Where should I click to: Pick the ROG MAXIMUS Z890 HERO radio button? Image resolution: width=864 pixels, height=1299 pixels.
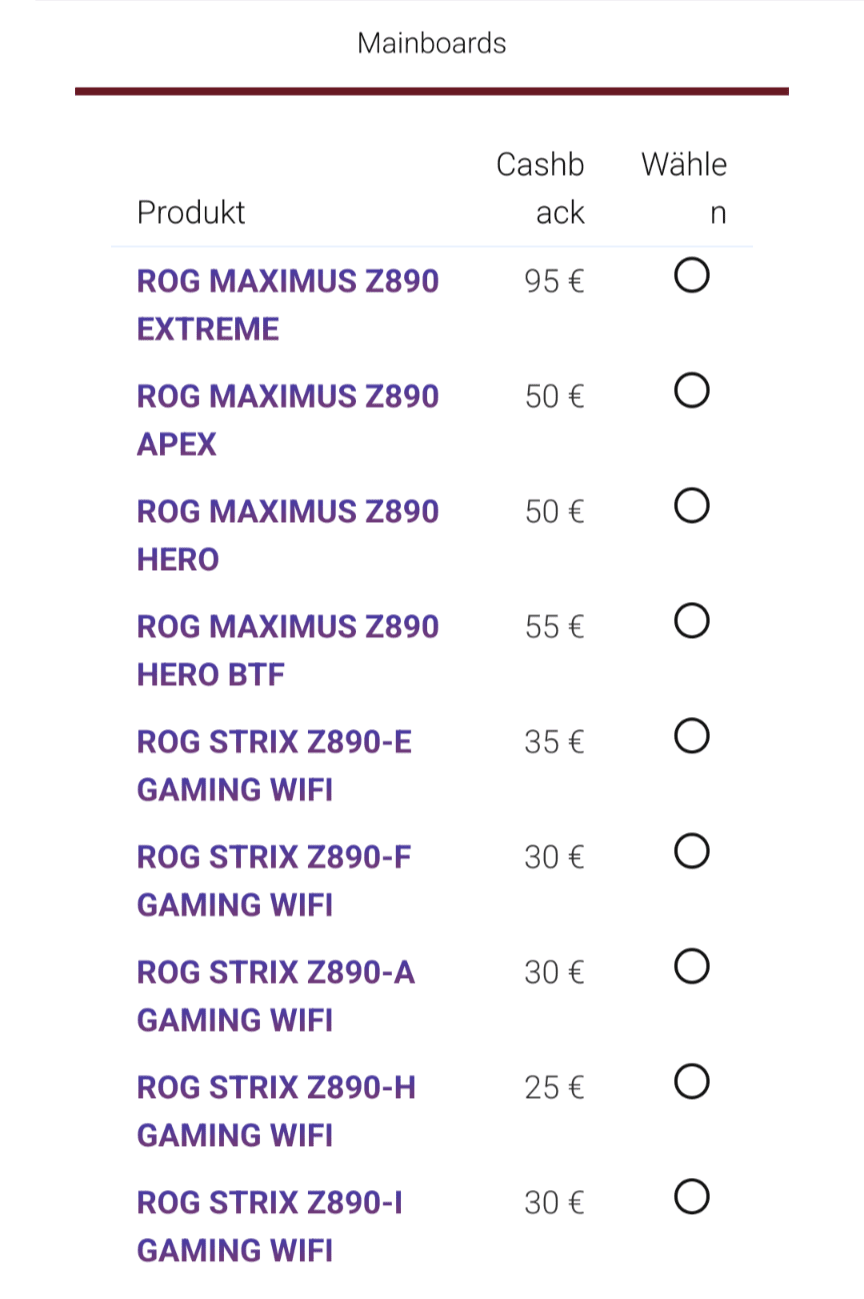(x=691, y=505)
